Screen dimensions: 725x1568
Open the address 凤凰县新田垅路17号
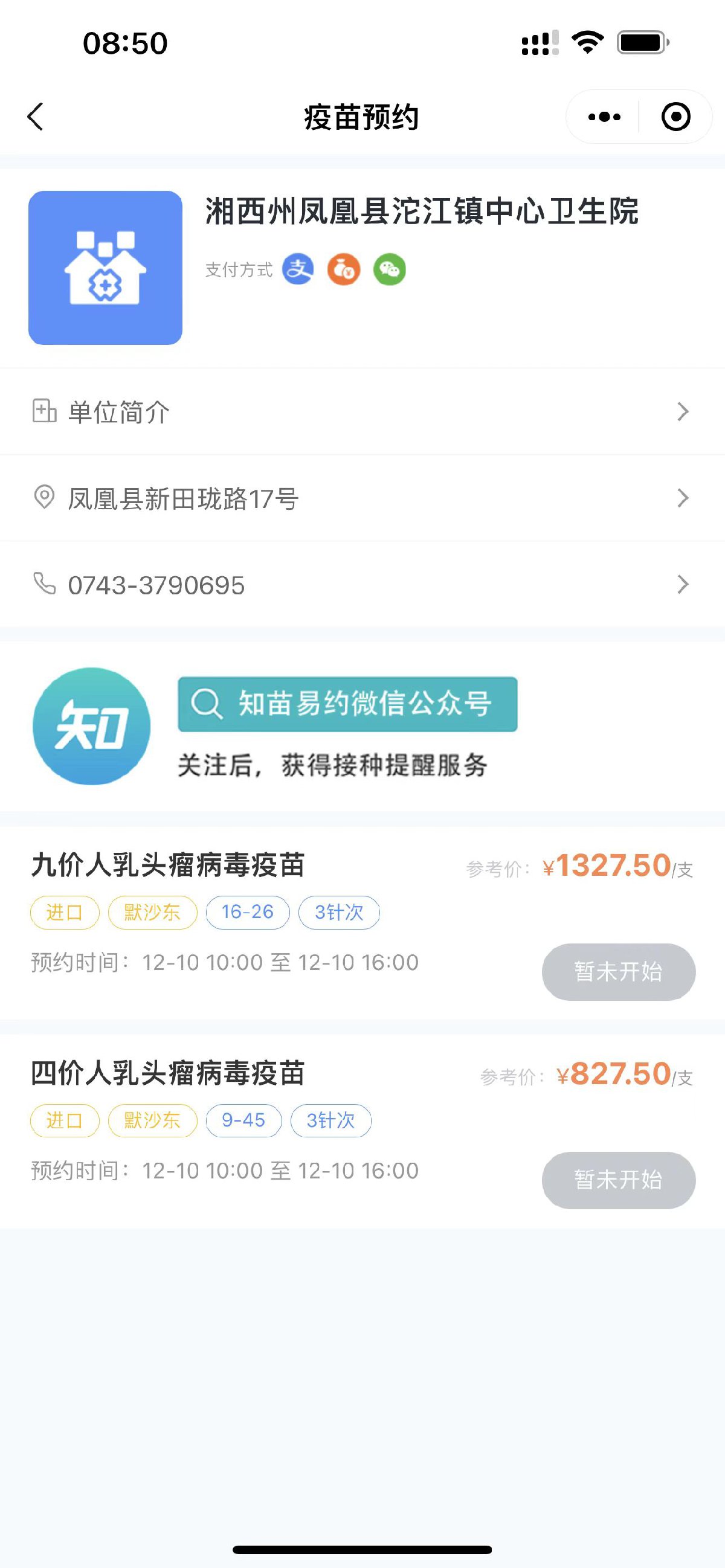coord(361,498)
